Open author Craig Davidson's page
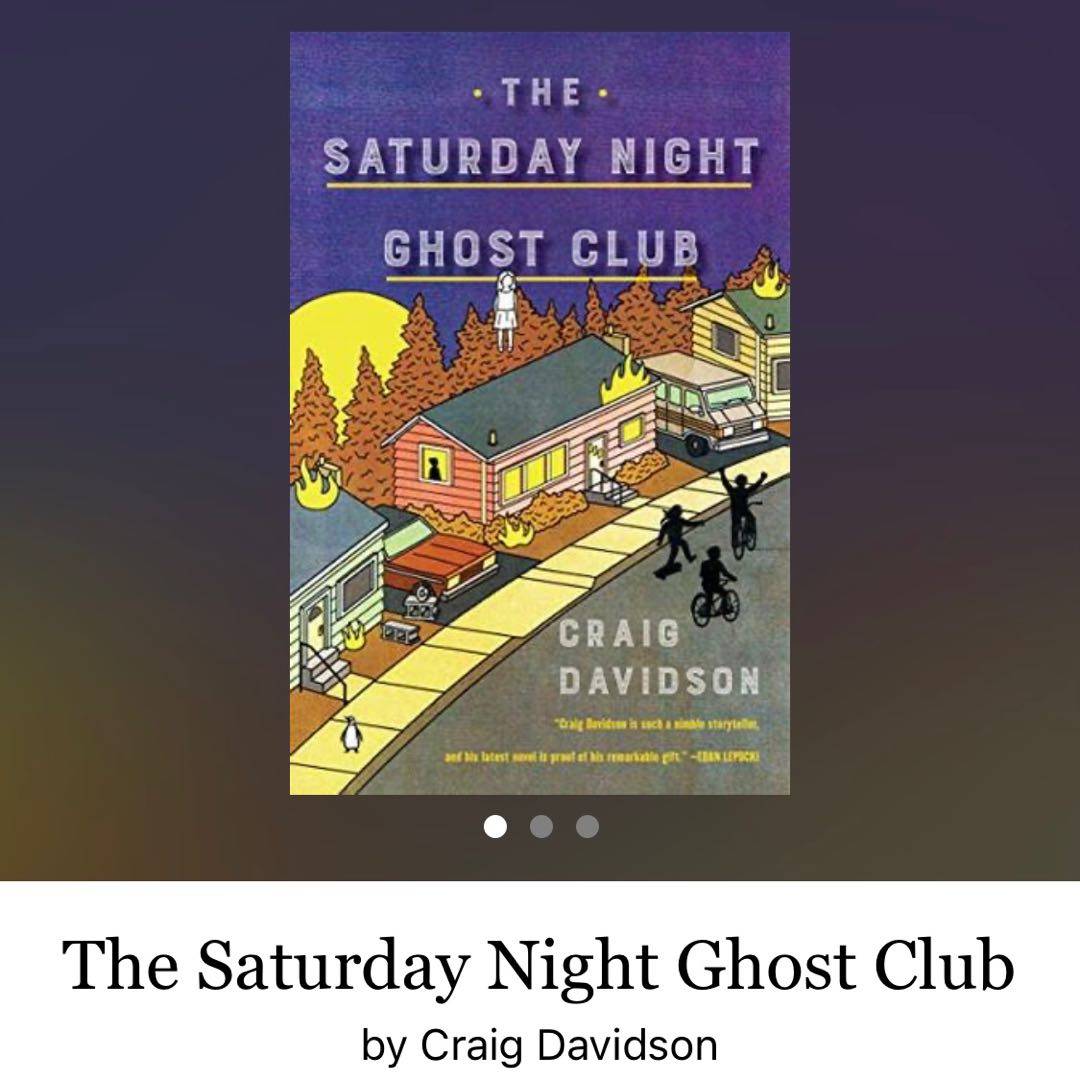The height and width of the screenshot is (1080, 1080). click(x=568, y=1046)
